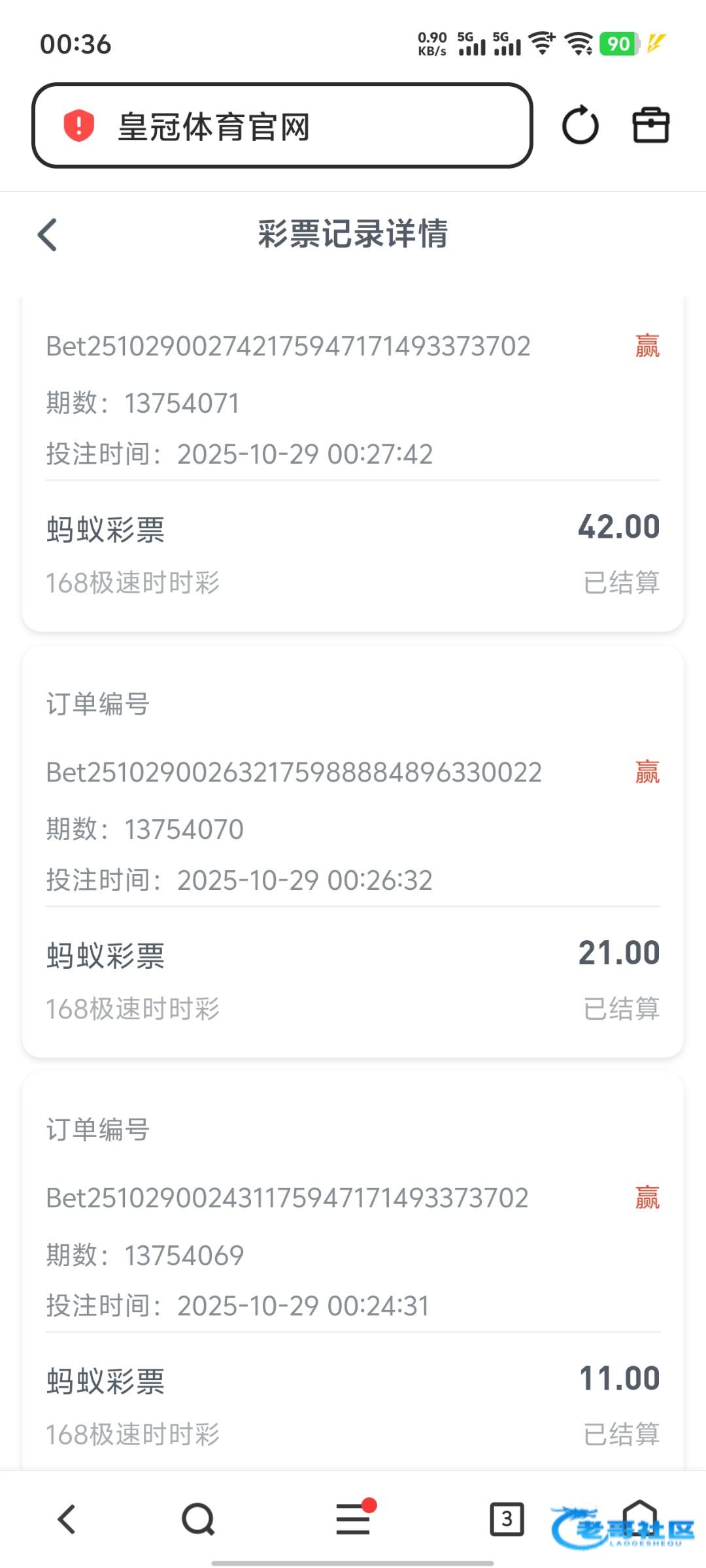
Task: View the 3 open tabs
Action: [507, 1519]
